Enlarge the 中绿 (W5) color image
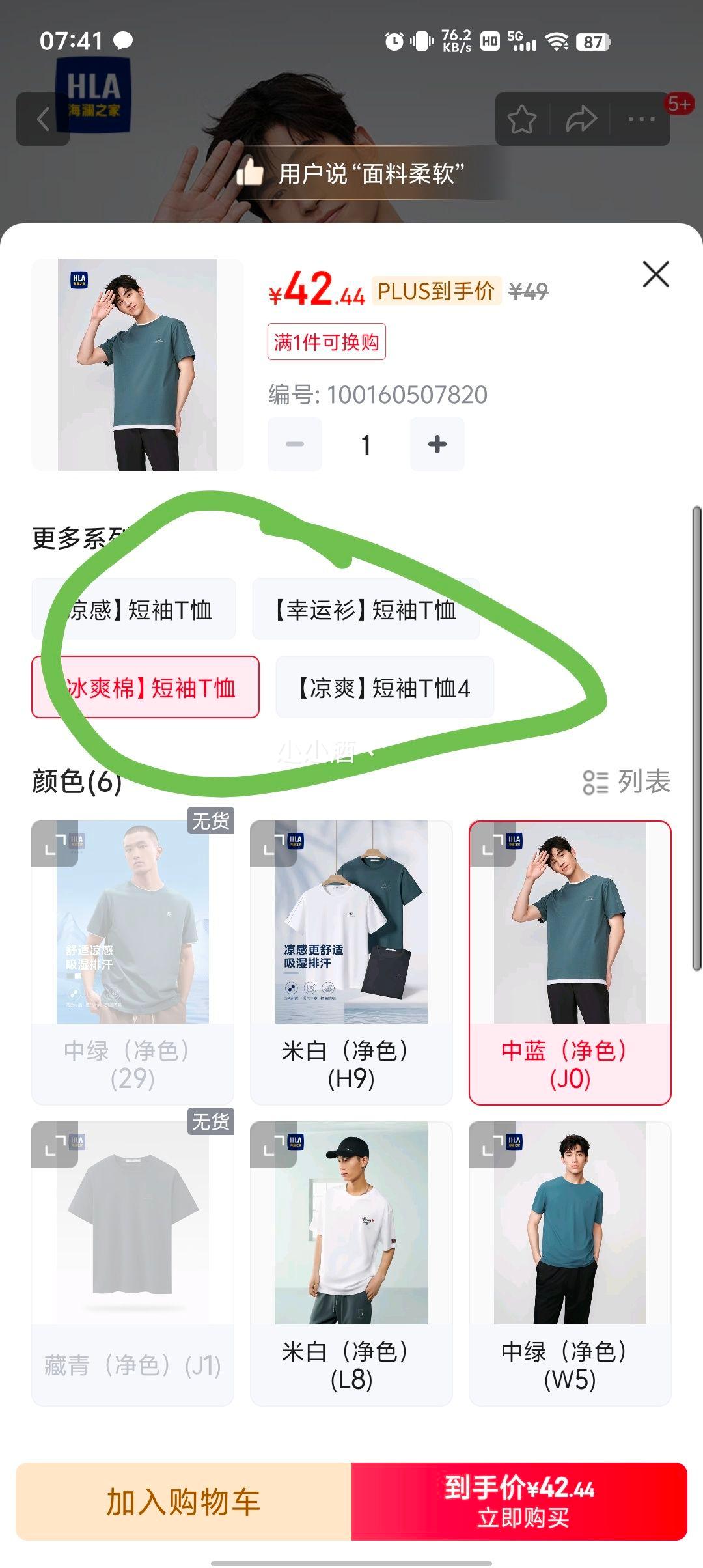 point(492,1145)
